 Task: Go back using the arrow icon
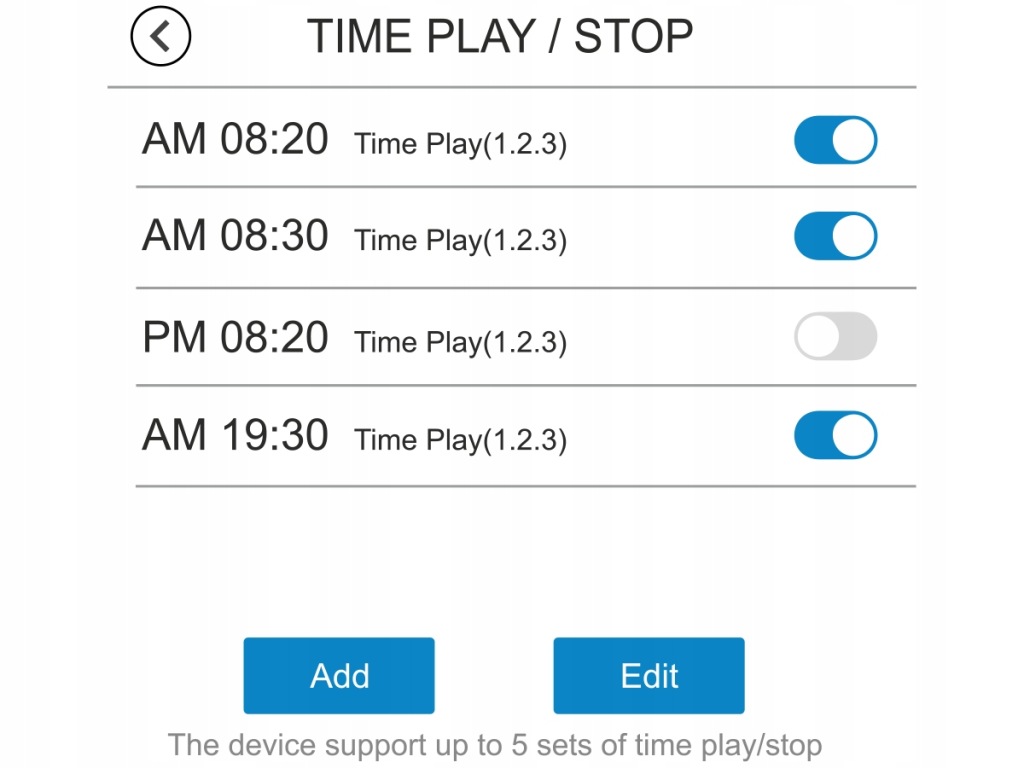pos(160,37)
